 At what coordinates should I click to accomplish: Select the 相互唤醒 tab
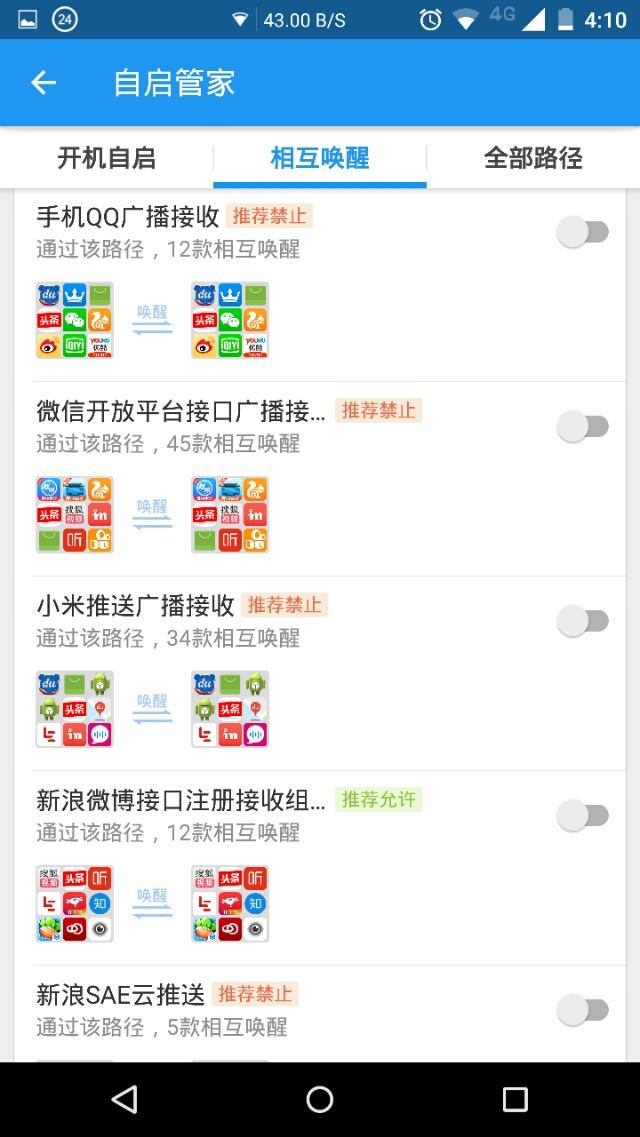point(320,157)
